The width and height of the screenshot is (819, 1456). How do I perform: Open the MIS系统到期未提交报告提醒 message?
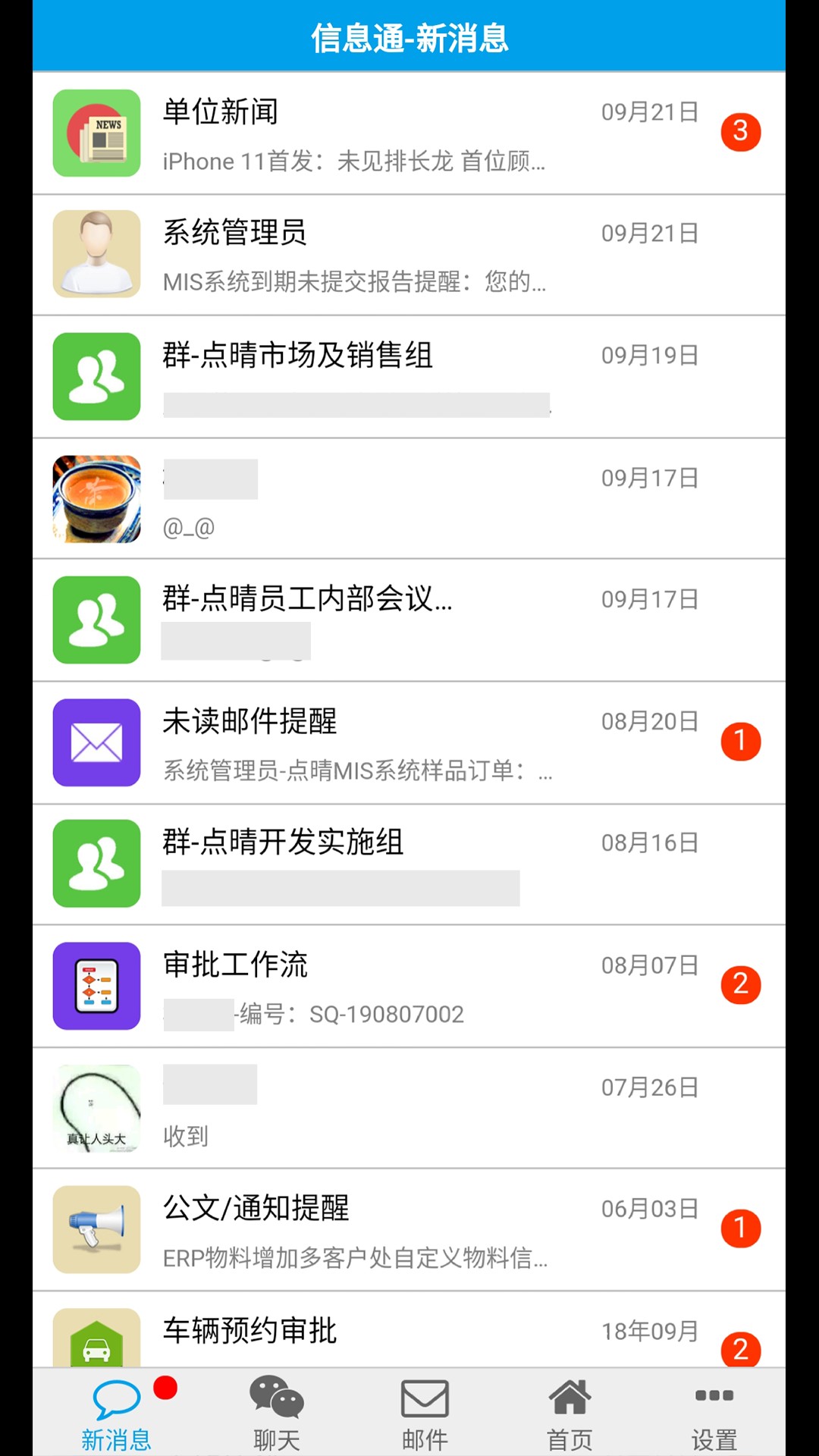pyautogui.click(x=379, y=254)
